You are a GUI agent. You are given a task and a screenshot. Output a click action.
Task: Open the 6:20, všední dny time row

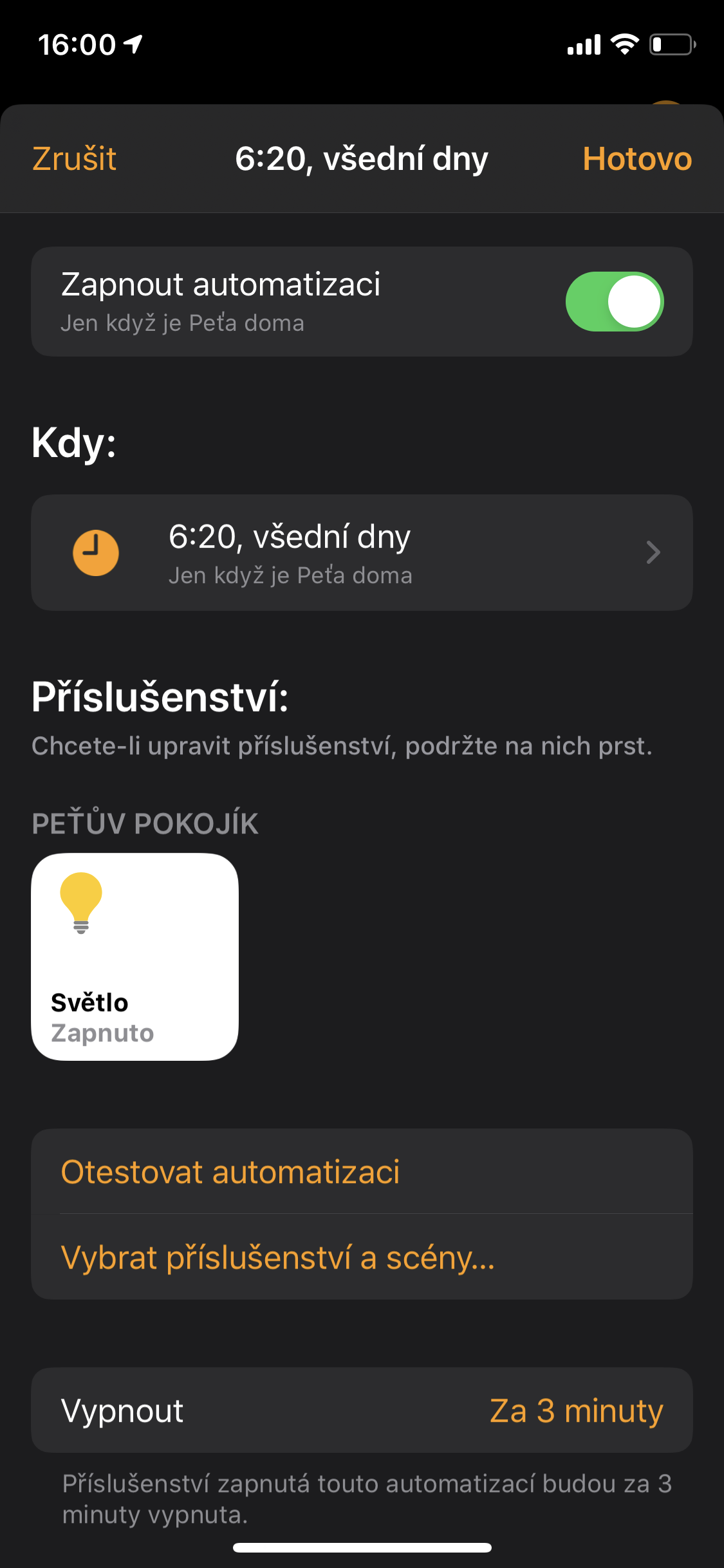point(362,553)
